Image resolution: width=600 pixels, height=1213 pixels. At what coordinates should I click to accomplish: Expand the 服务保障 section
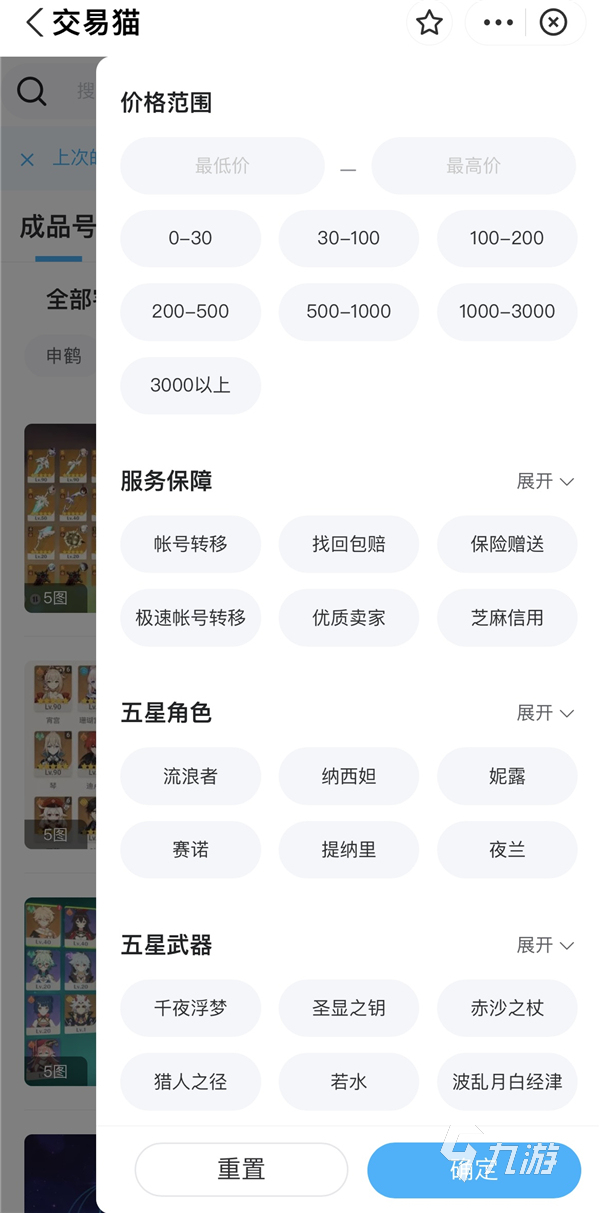(544, 481)
